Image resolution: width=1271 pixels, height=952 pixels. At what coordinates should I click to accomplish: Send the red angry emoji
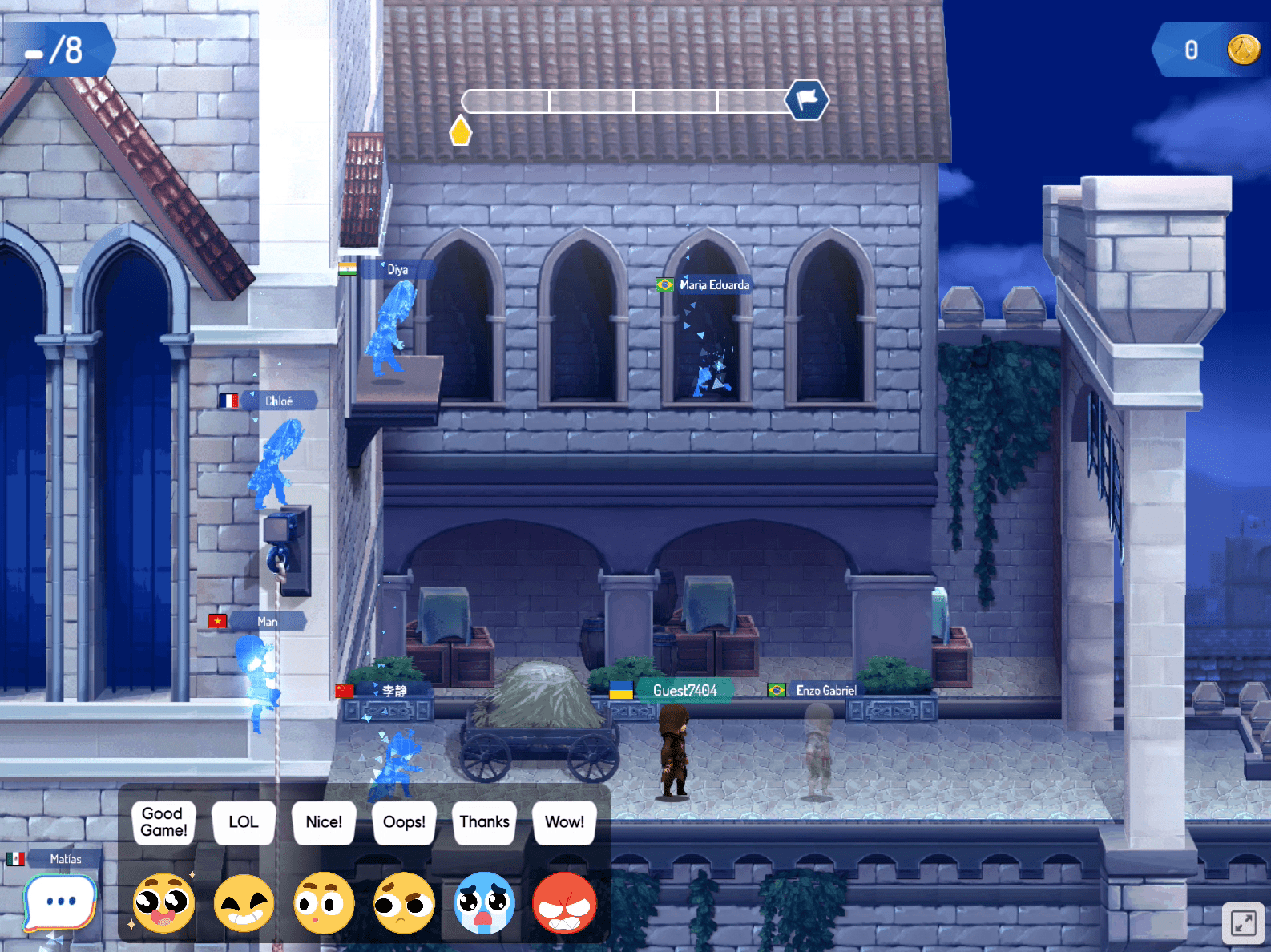(x=564, y=903)
